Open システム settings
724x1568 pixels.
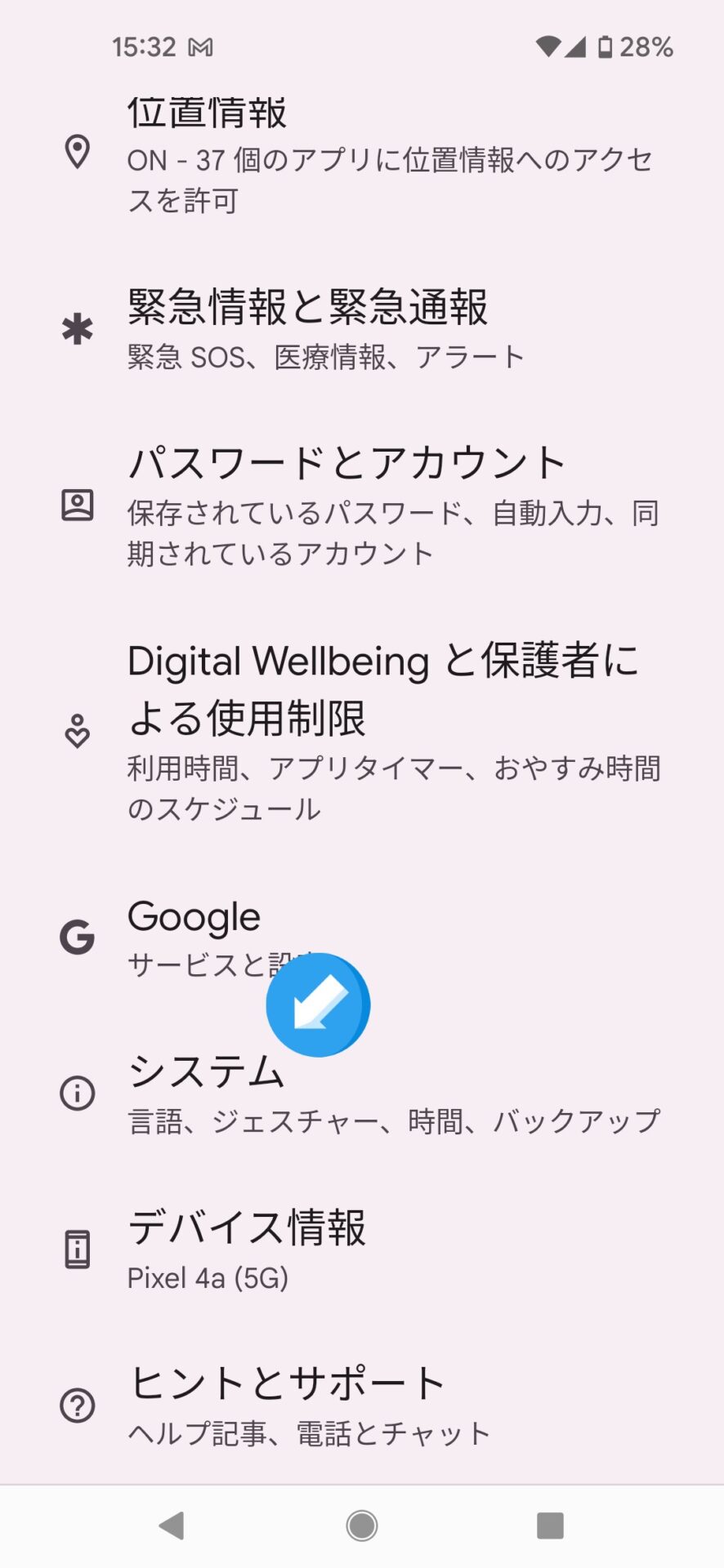362,1094
